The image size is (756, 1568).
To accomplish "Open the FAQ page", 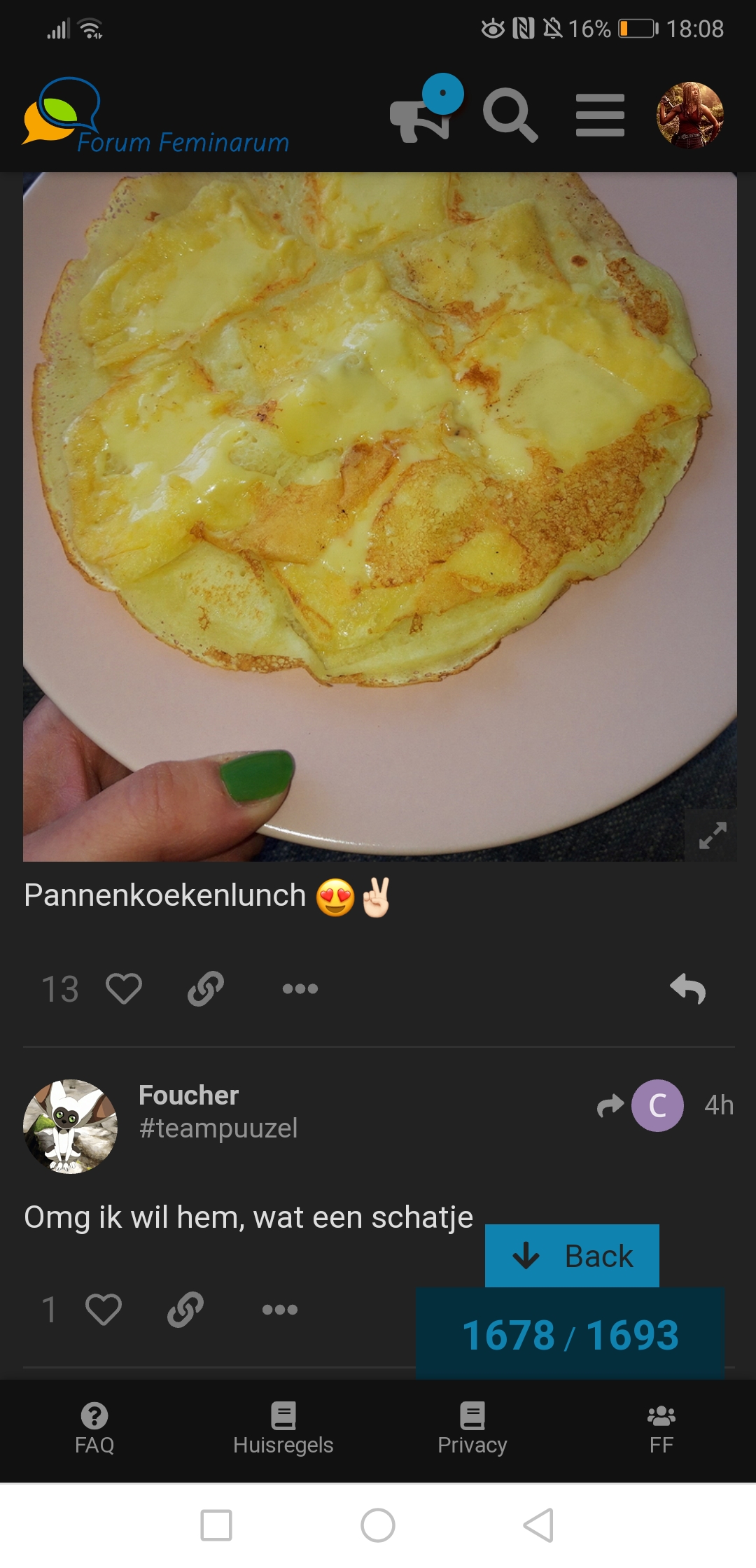I will pos(94,1429).
